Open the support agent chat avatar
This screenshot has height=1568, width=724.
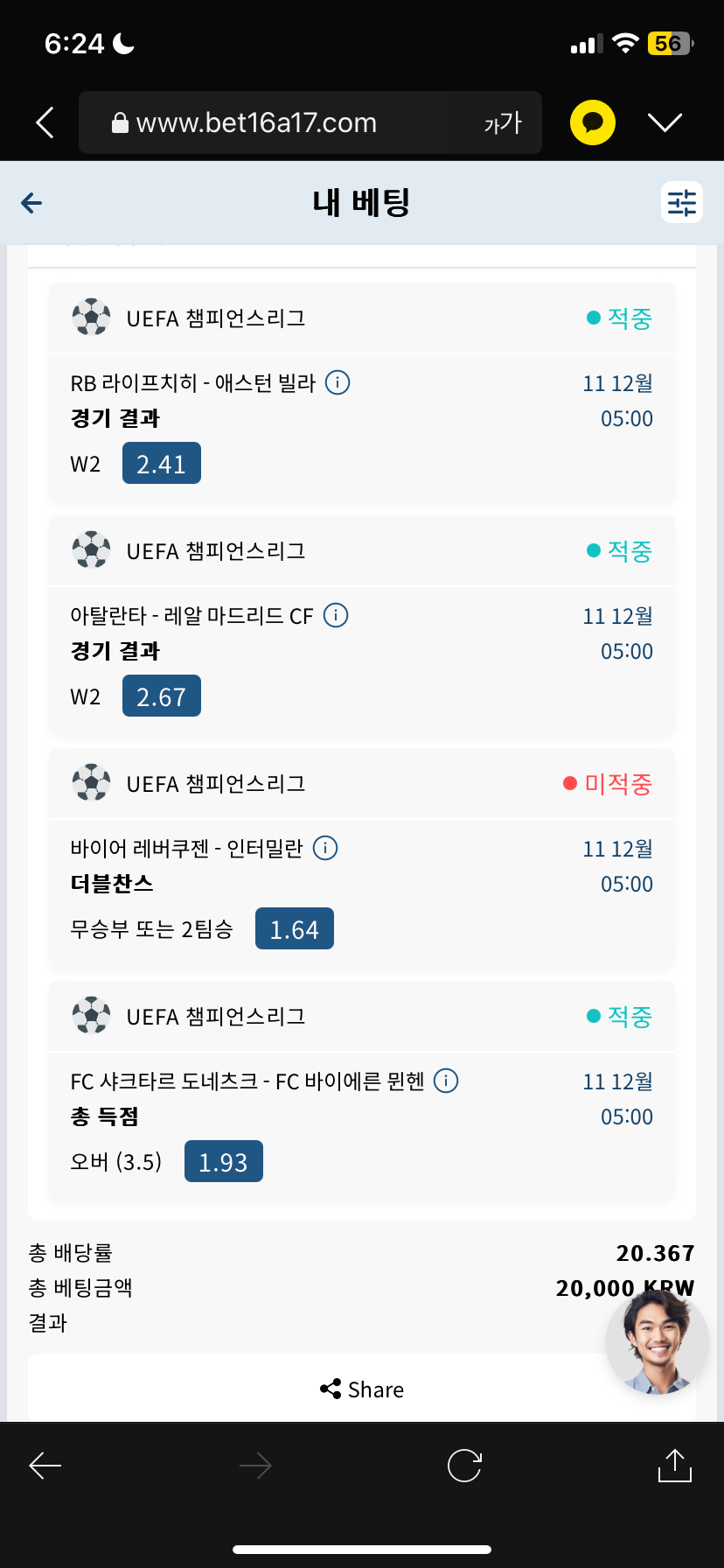coord(658,1342)
